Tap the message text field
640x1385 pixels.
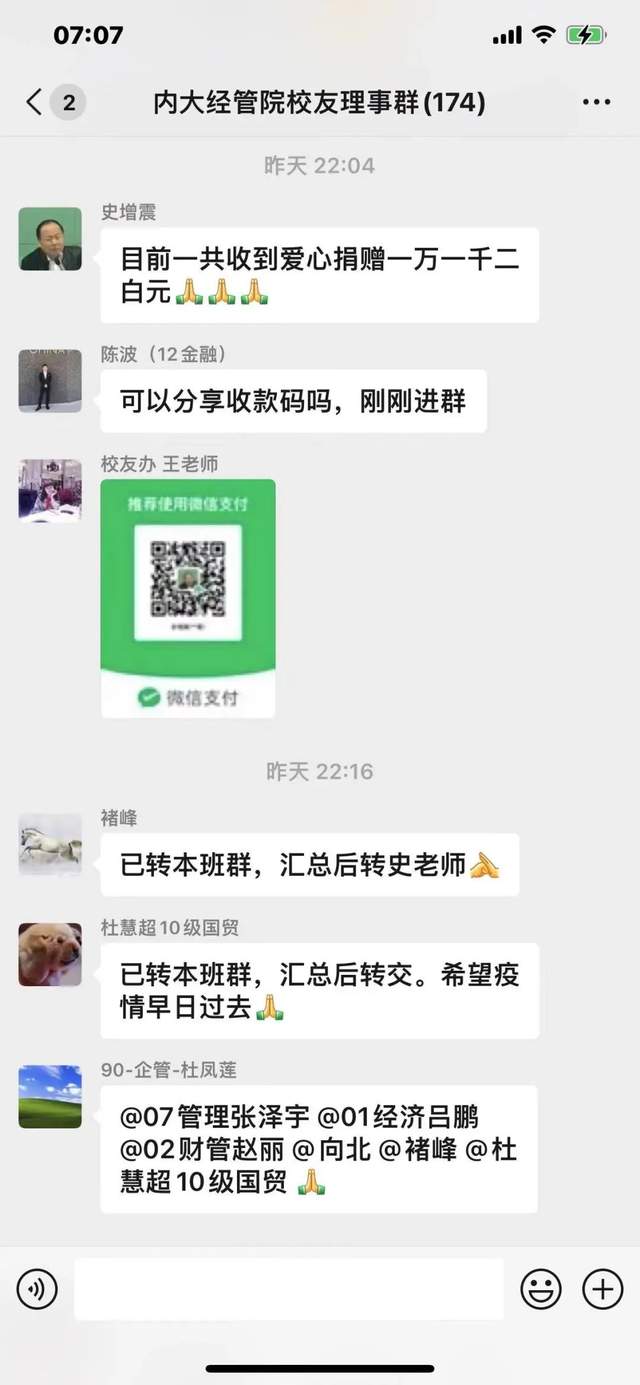[x=288, y=1289]
